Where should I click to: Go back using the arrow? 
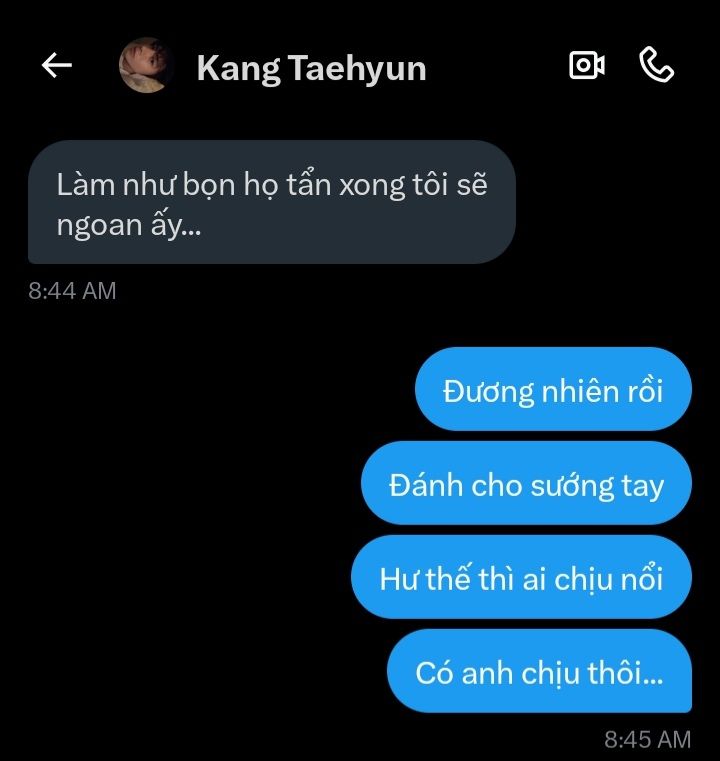coord(57,66)
